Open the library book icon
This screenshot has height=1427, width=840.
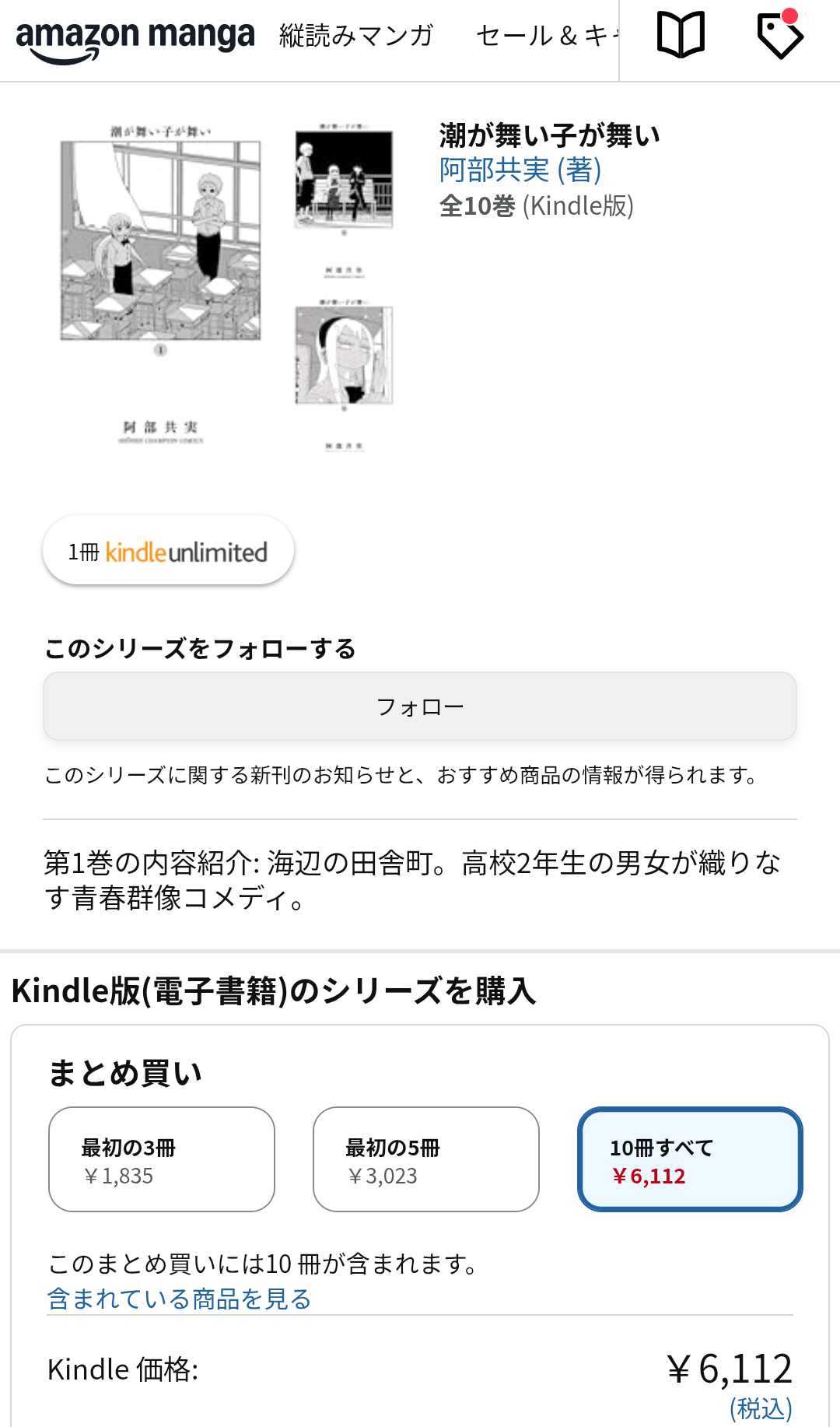[x=681, y=36]
